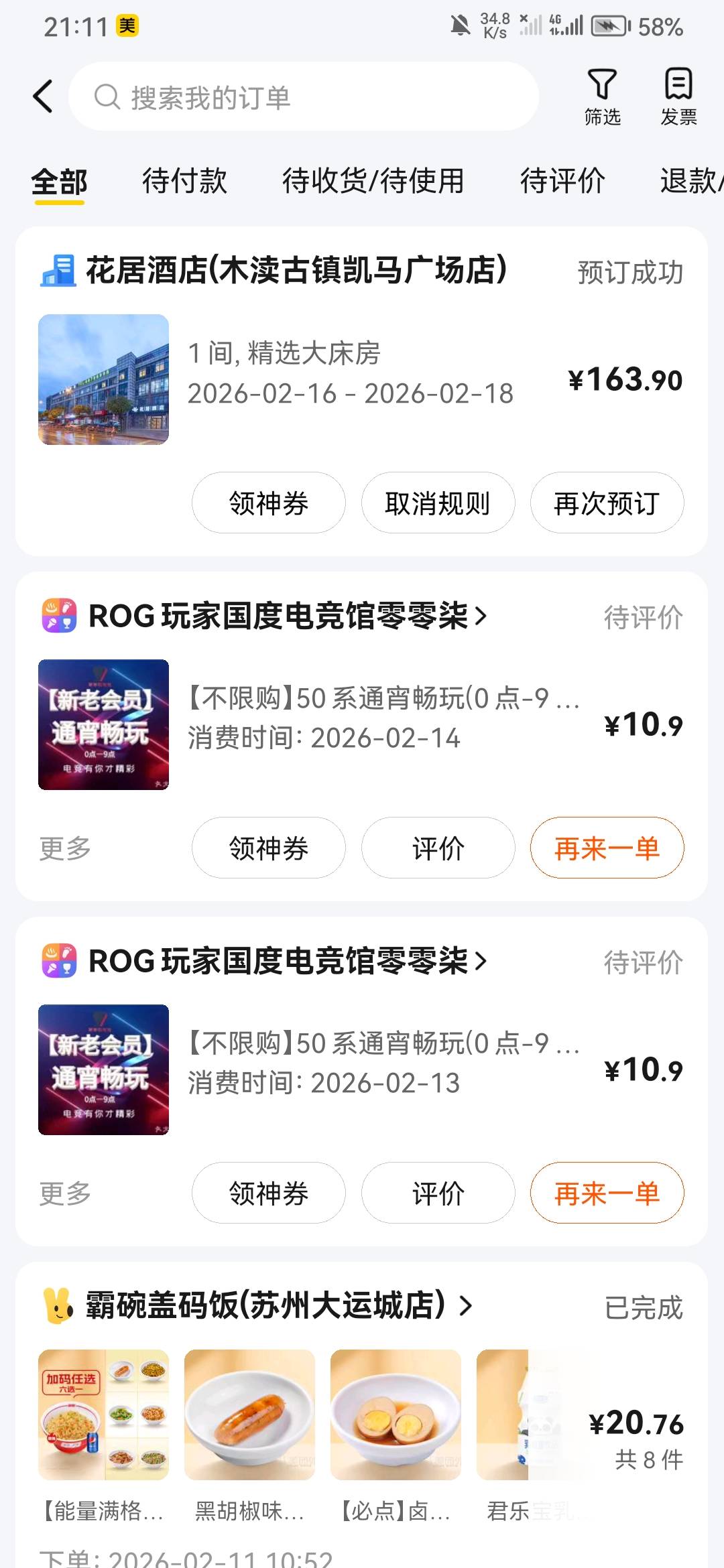
Task: Select the 待评价 tab
Action: point(562,181)
